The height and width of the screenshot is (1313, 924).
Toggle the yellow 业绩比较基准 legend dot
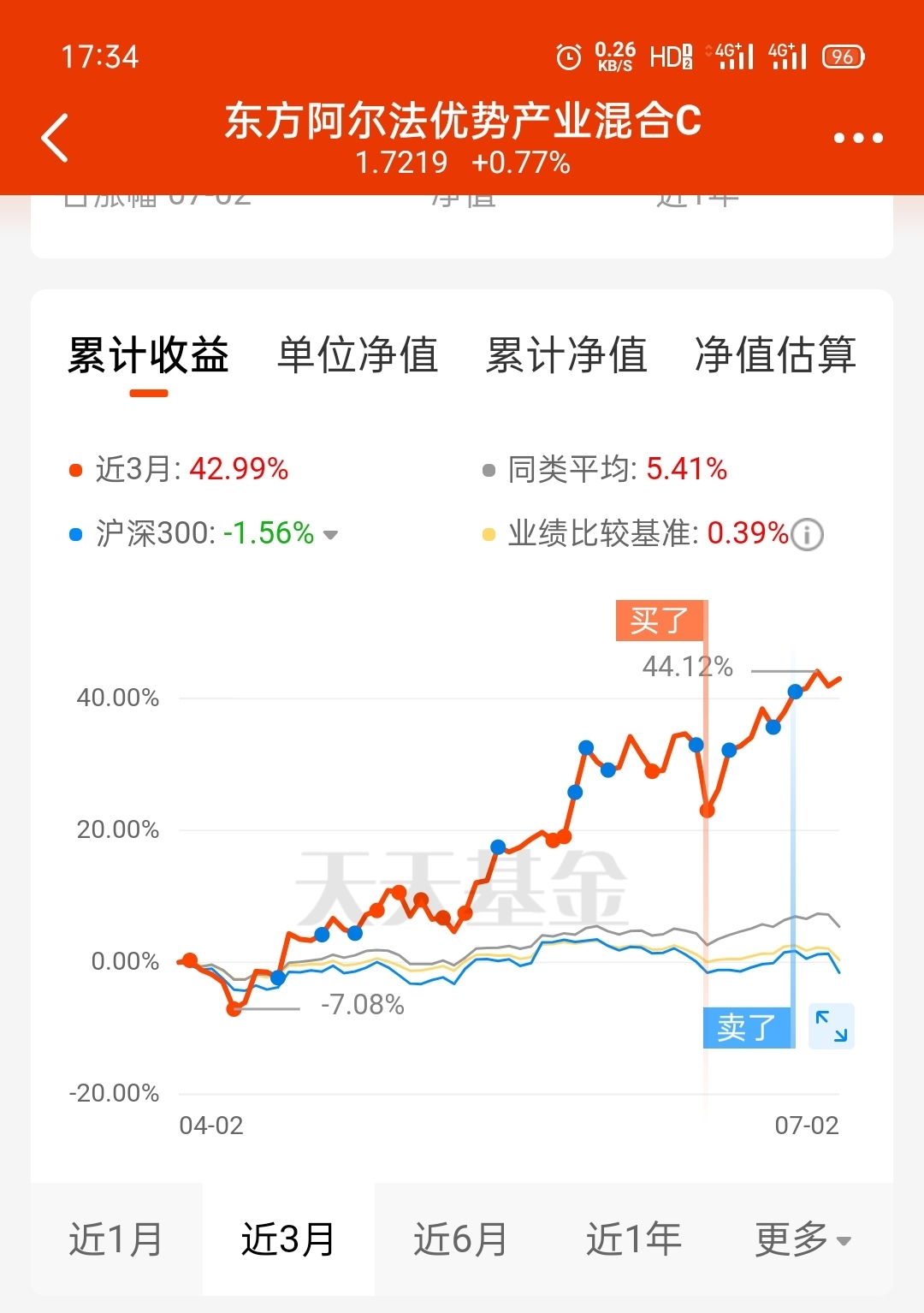coord(489,533)
